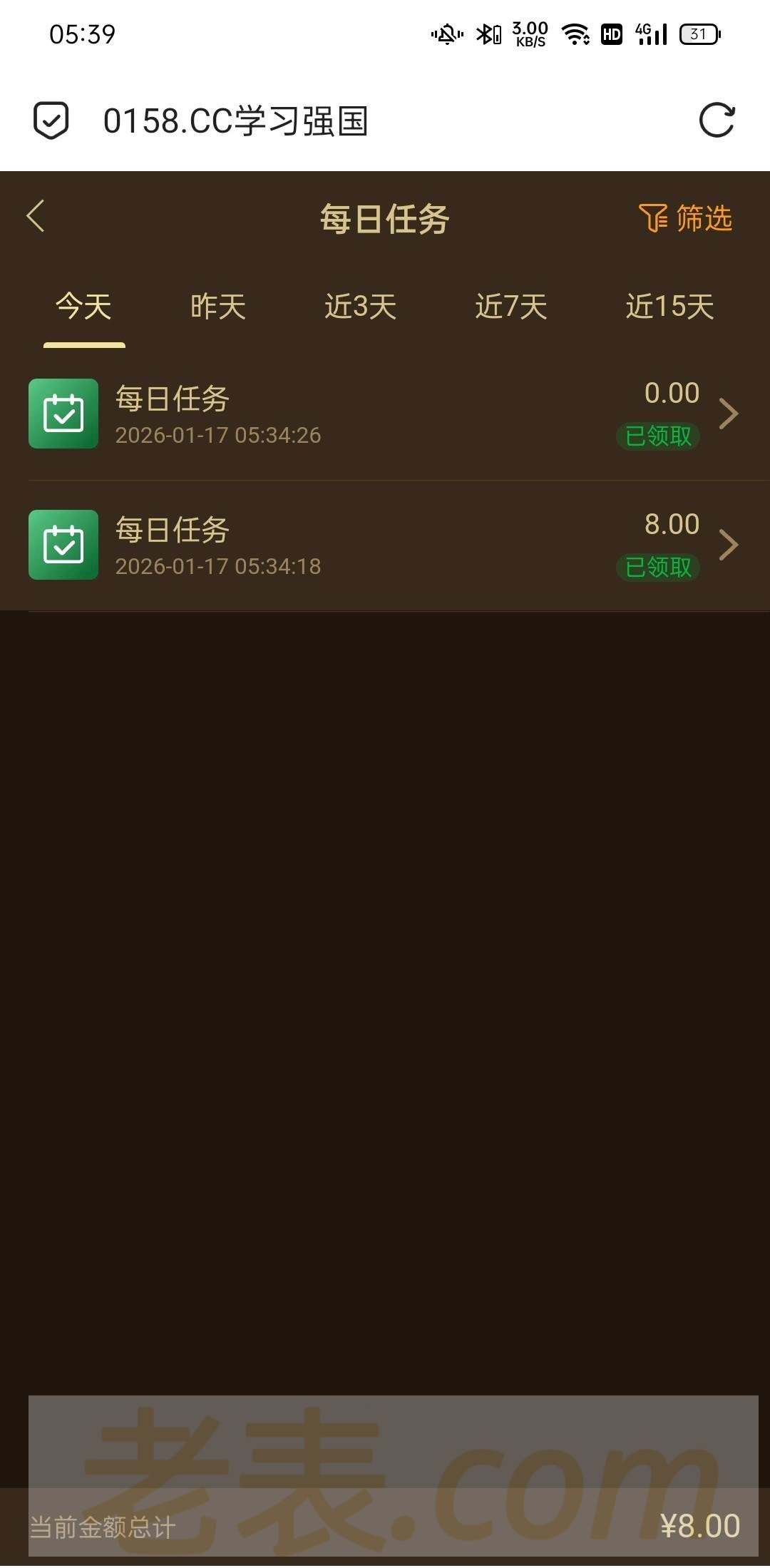
Task: Open the 每日任务 record from 05:34:26
Action: [x=385, y=414]
